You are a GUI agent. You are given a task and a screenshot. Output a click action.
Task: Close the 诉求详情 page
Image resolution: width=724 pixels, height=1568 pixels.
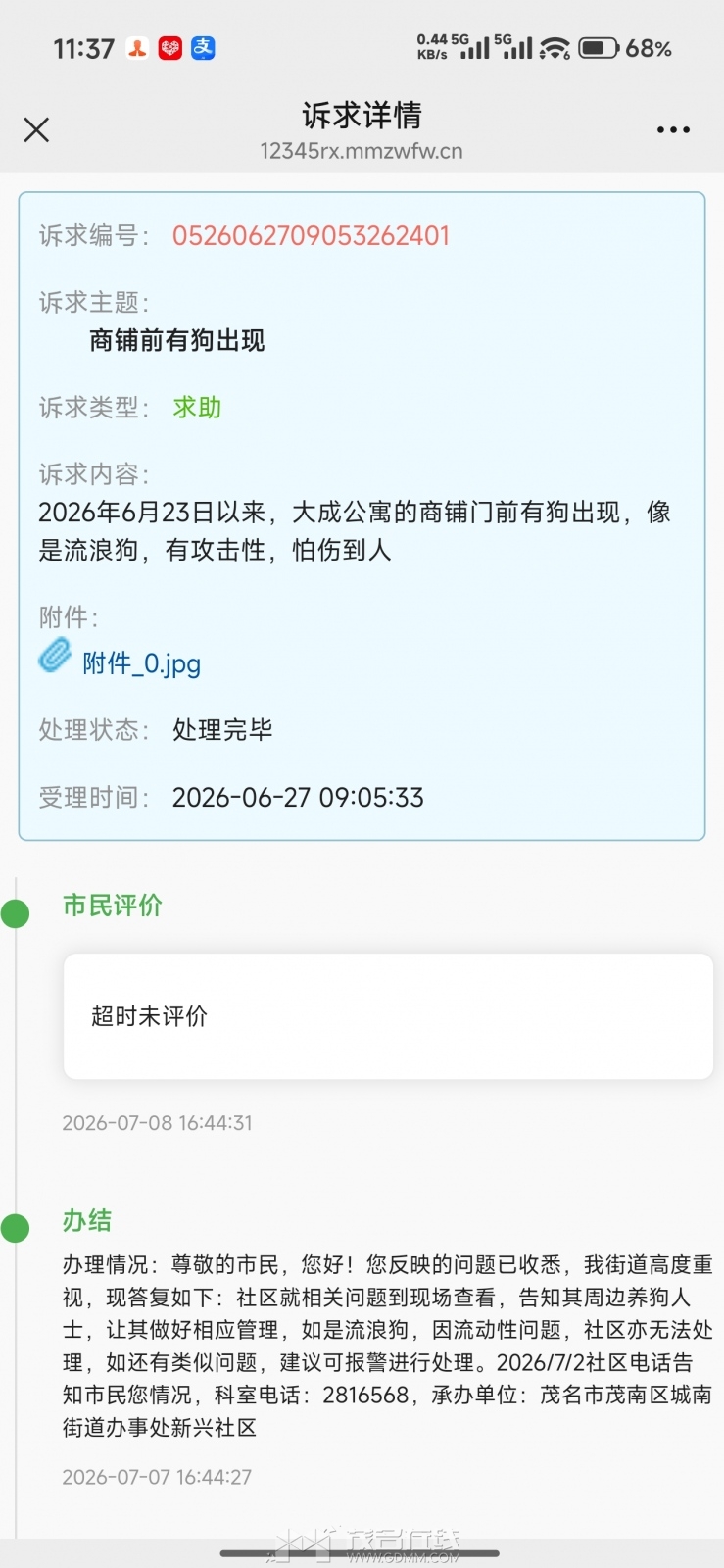[36, 129]
